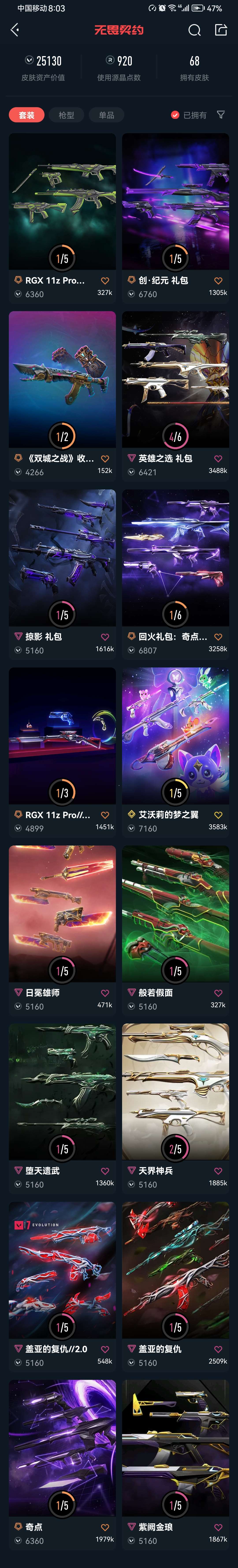Open the filter funnel icon
The width and height of the screenshot is (238, 1568).
click(221, 115)
